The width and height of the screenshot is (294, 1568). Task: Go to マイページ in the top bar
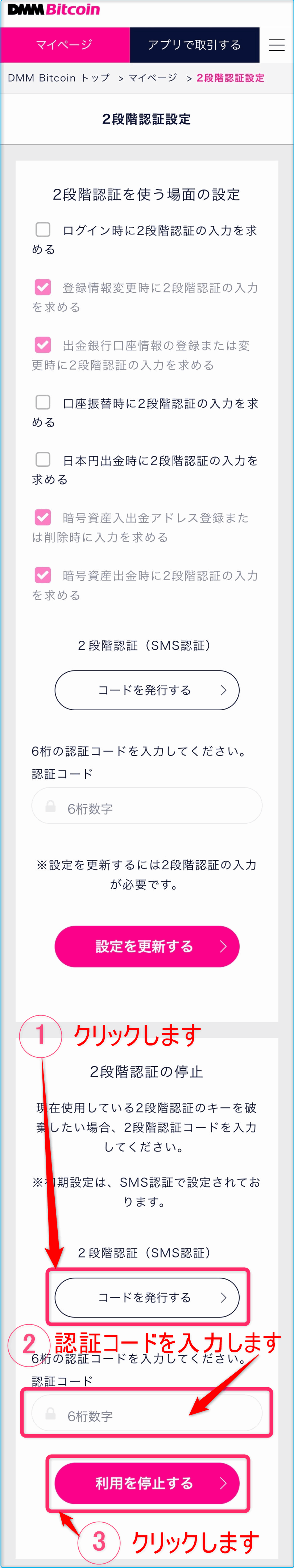click(65, 45)
